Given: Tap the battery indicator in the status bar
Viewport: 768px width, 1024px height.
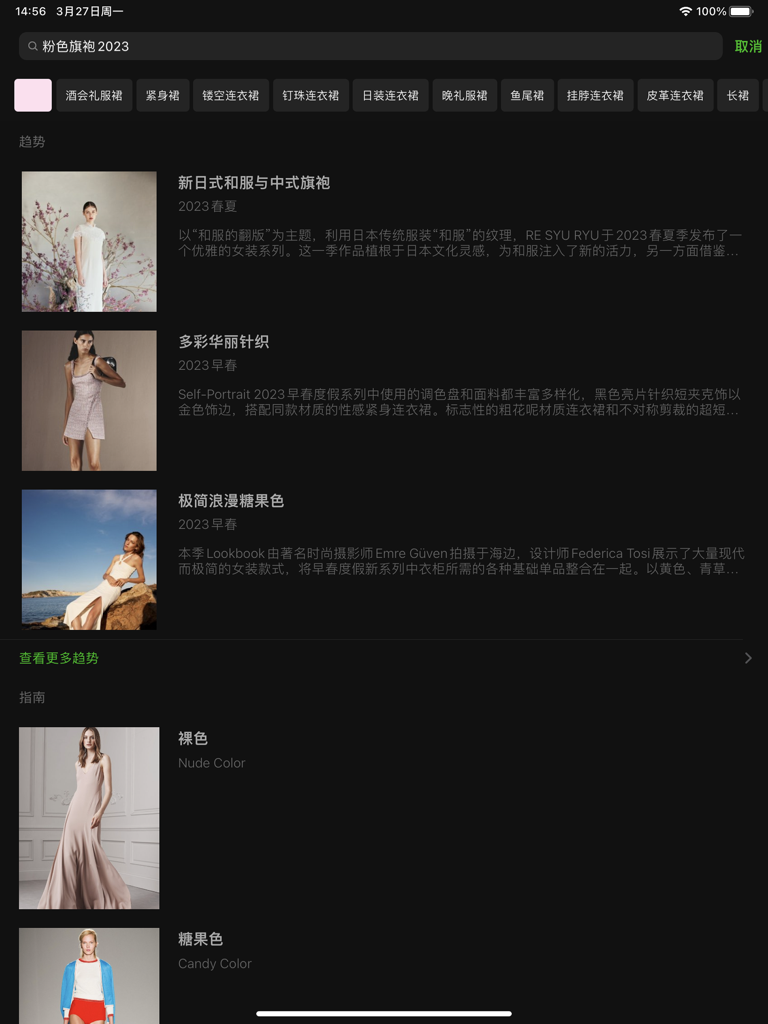Looking at the screenshot, I should (x=741, y=12).
